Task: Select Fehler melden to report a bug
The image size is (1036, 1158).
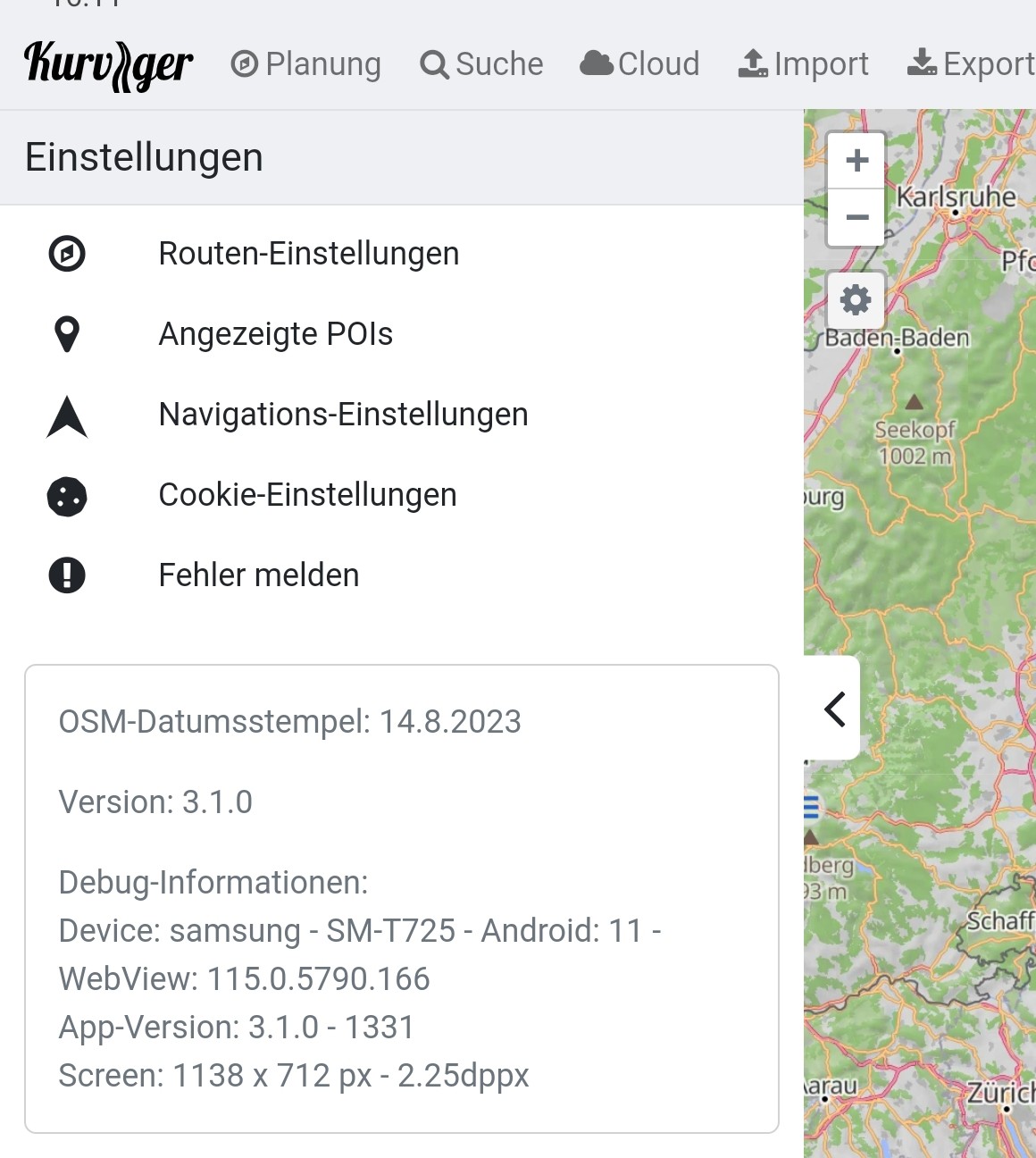Action: (x=258, y=575)
